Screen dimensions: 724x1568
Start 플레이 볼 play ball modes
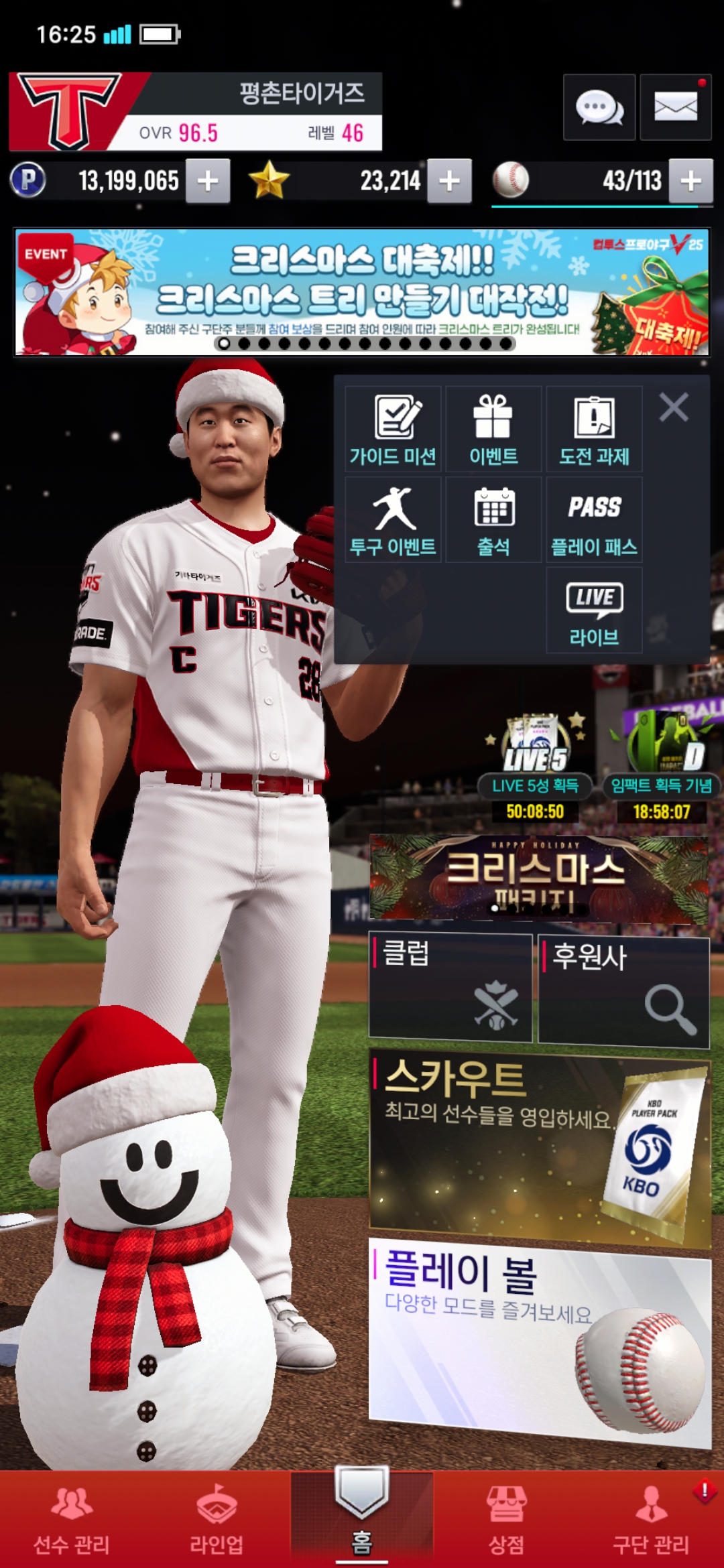(540, 1340)
